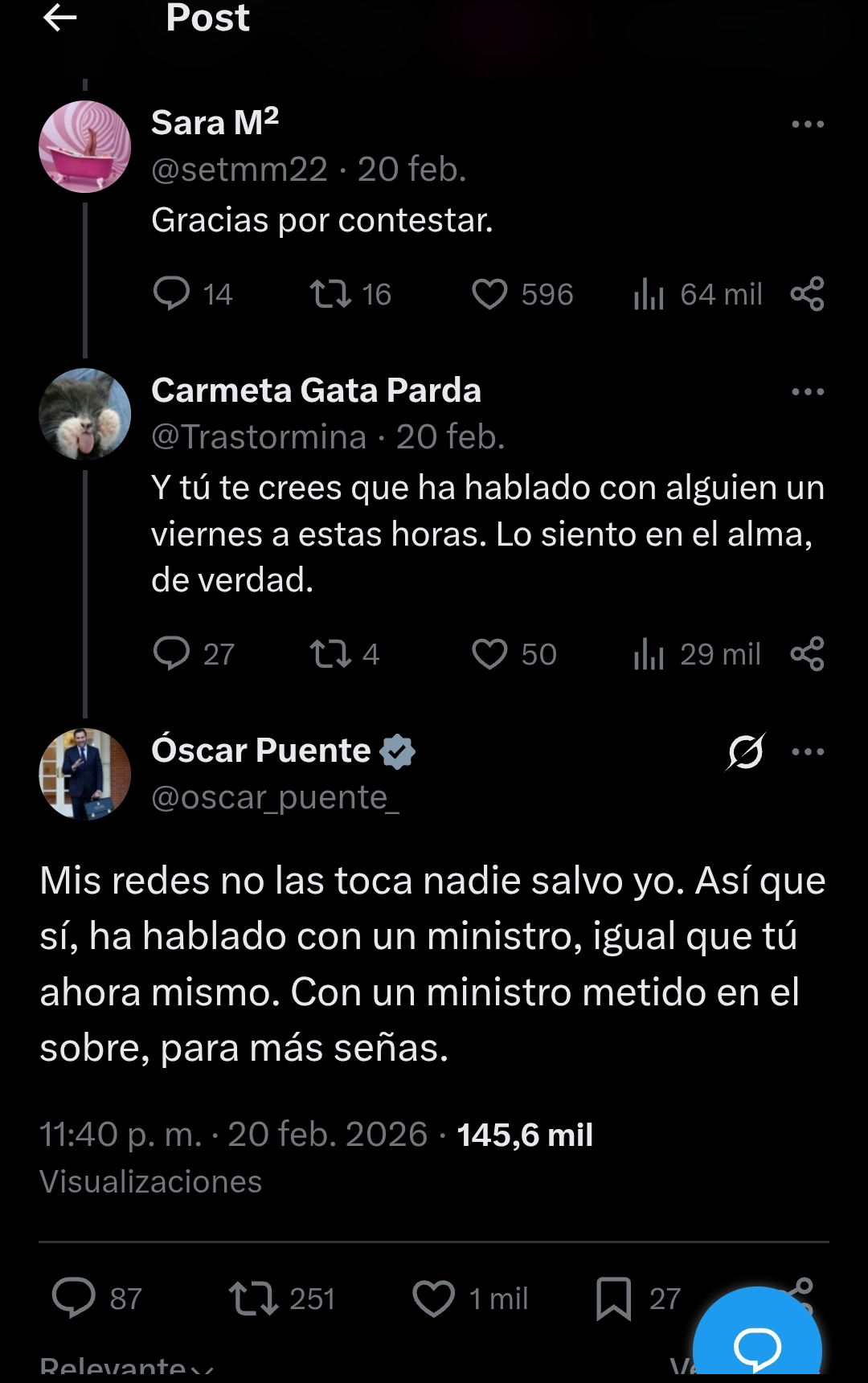
Task: Open overflow menu on Sara M² post
Action: coord(808,125)
